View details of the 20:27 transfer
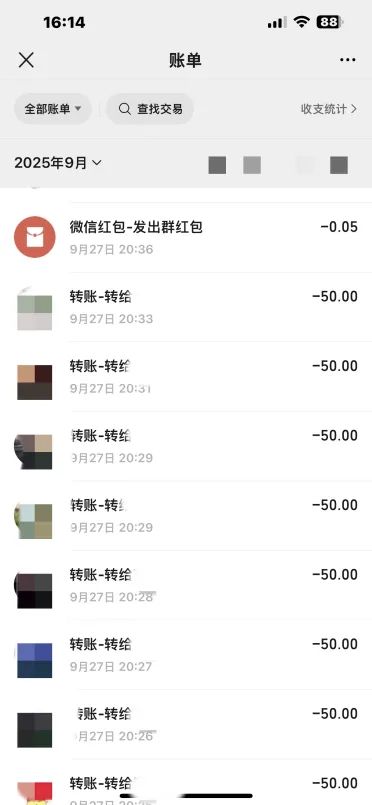 (x=186, y=655)
